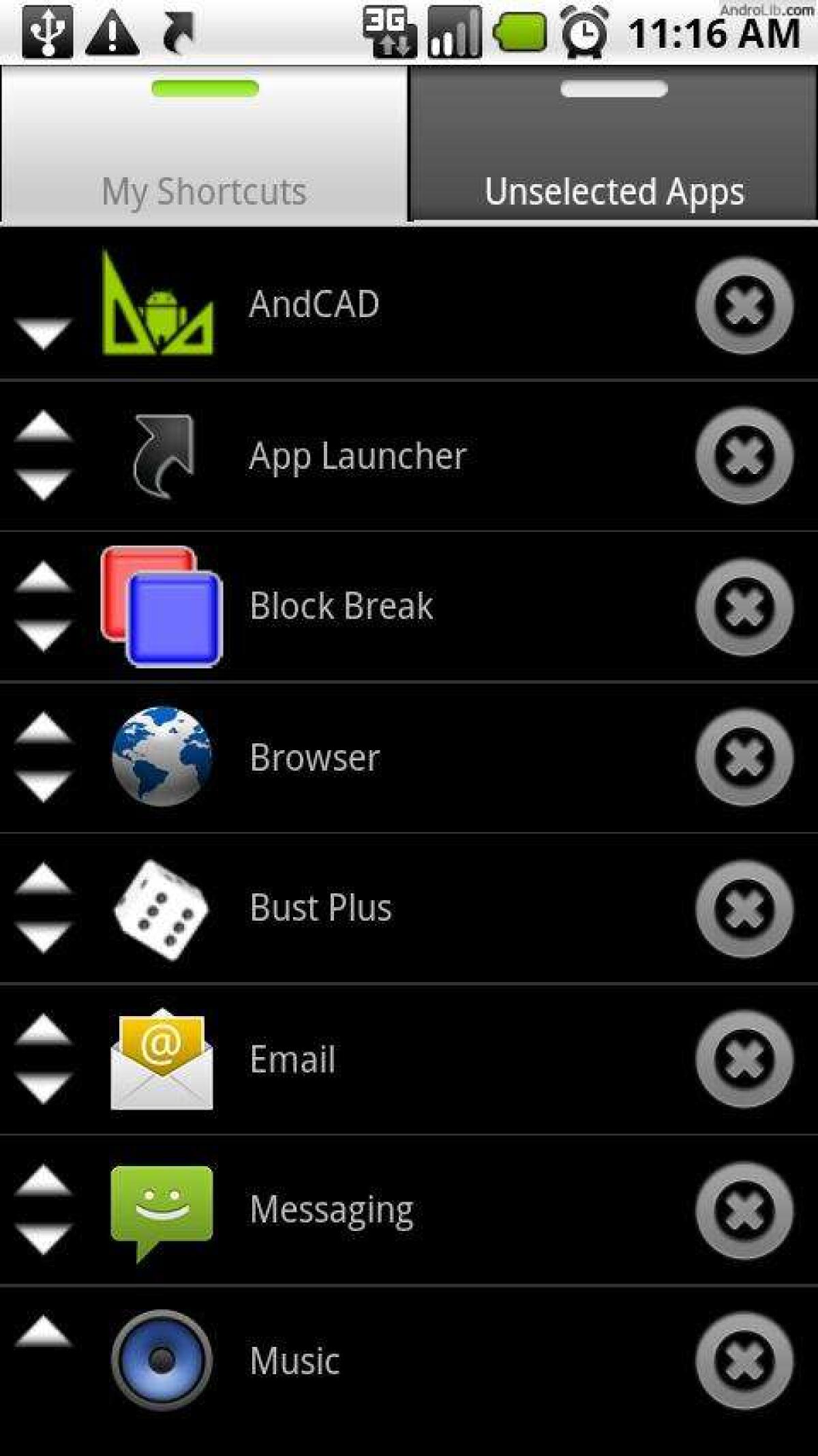
Task: Open the AndCAD app icon
Action: pos(158,304)
